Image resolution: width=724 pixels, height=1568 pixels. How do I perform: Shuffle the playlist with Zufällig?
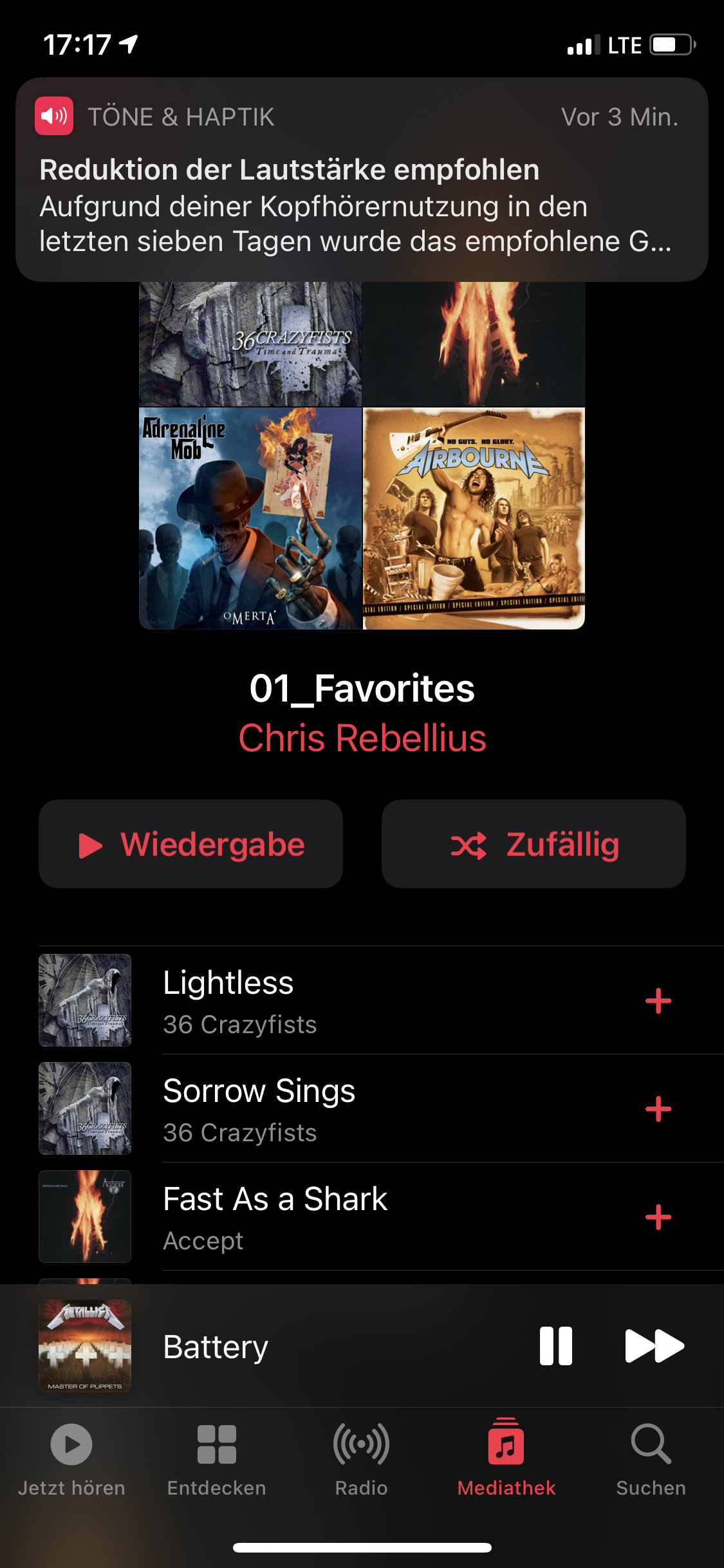(x=534, y=844)
